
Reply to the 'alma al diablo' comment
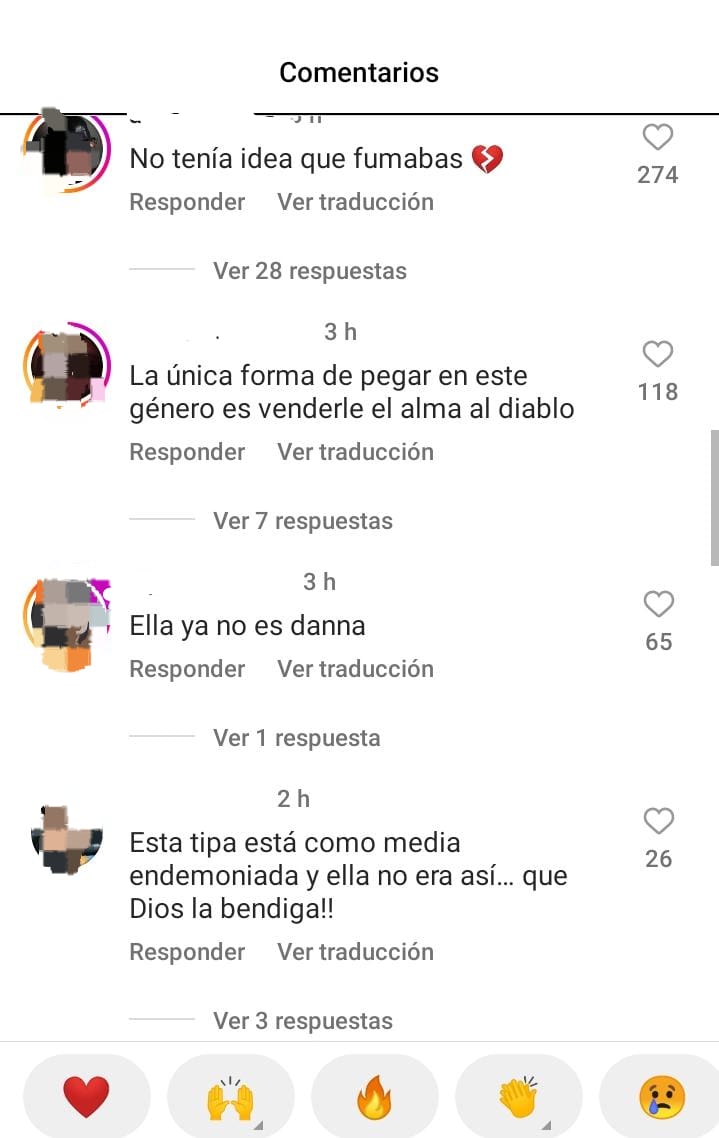[187, 452]
